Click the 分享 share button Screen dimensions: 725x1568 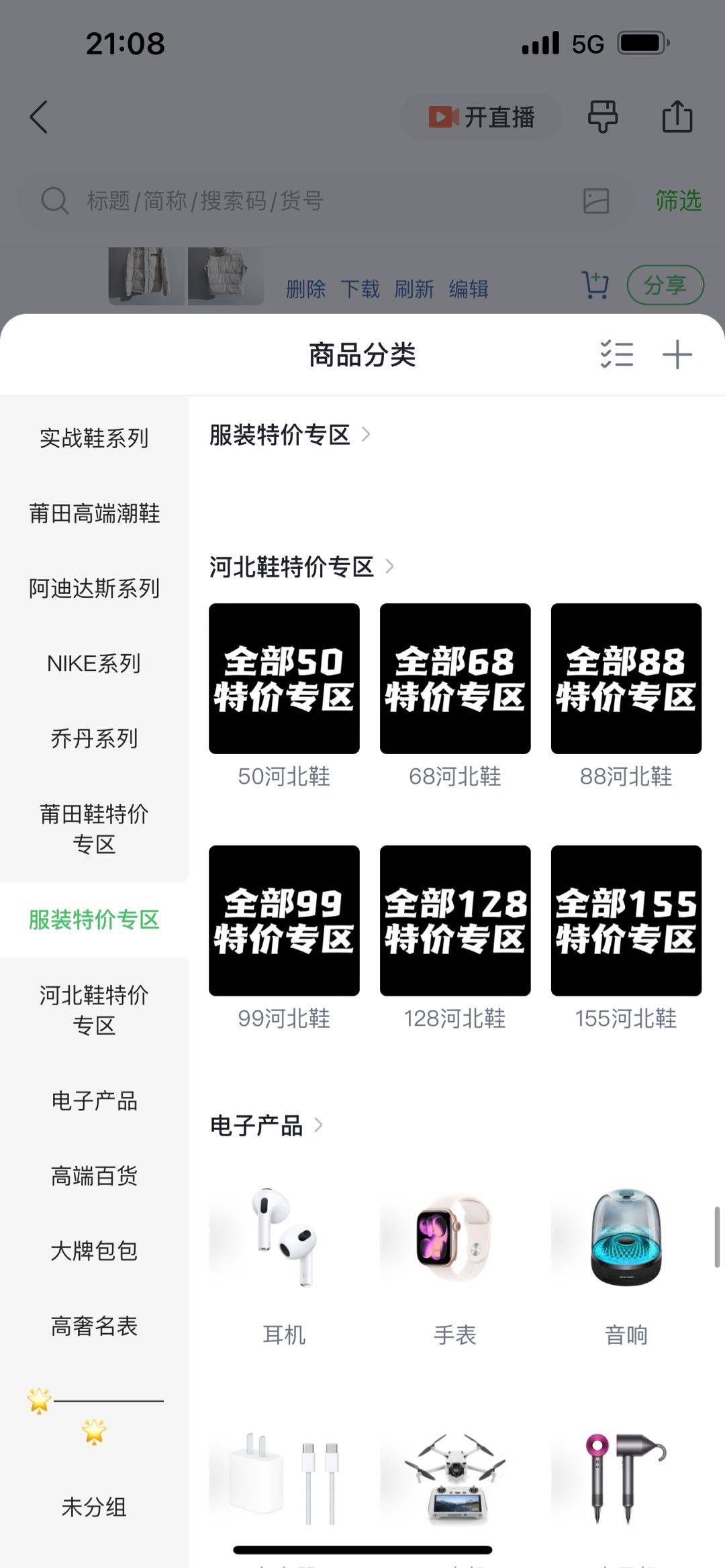coord(667,285)
